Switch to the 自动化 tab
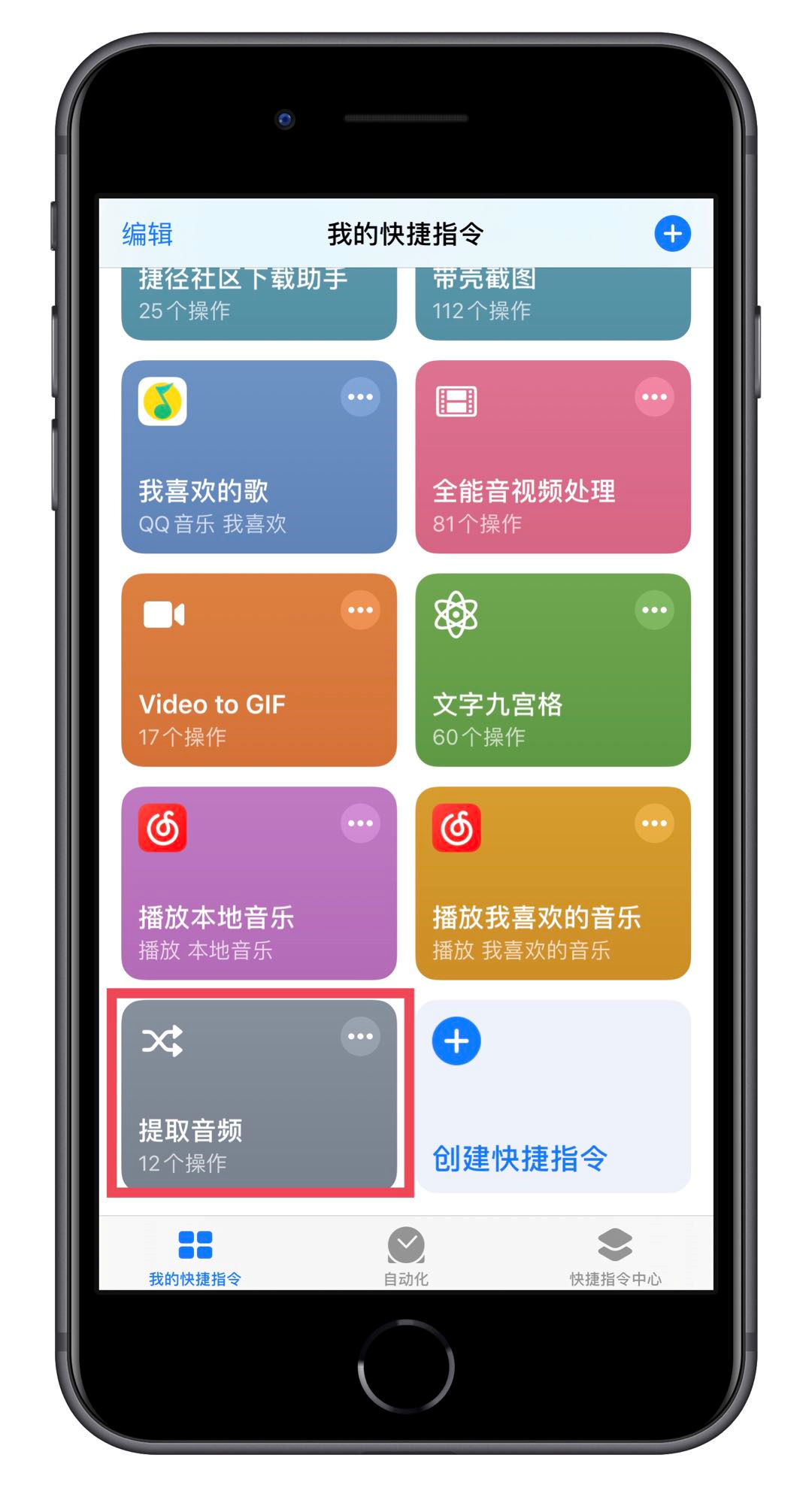 coord(406,1256)
